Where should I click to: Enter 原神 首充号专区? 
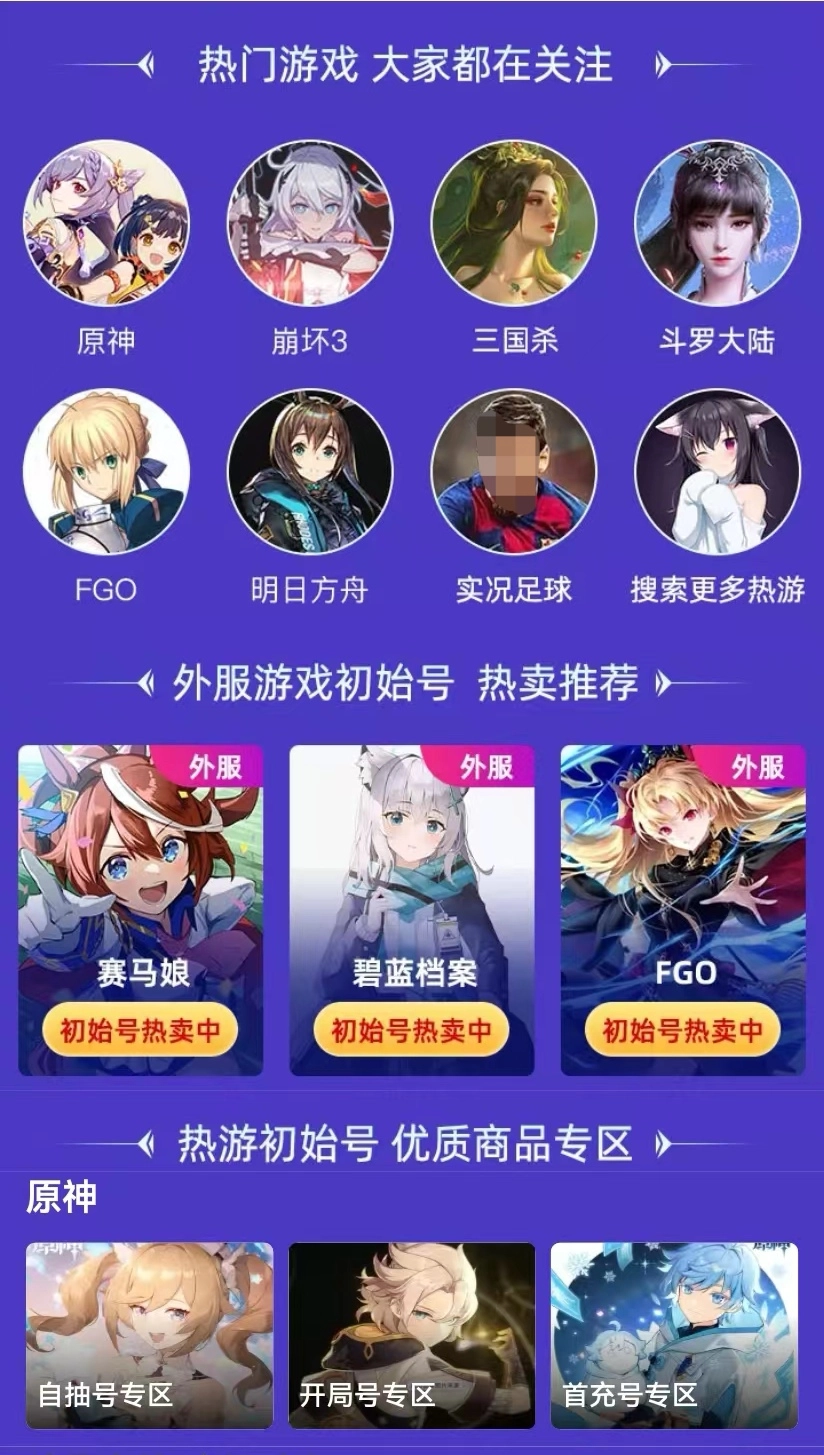coord(674,1335)
